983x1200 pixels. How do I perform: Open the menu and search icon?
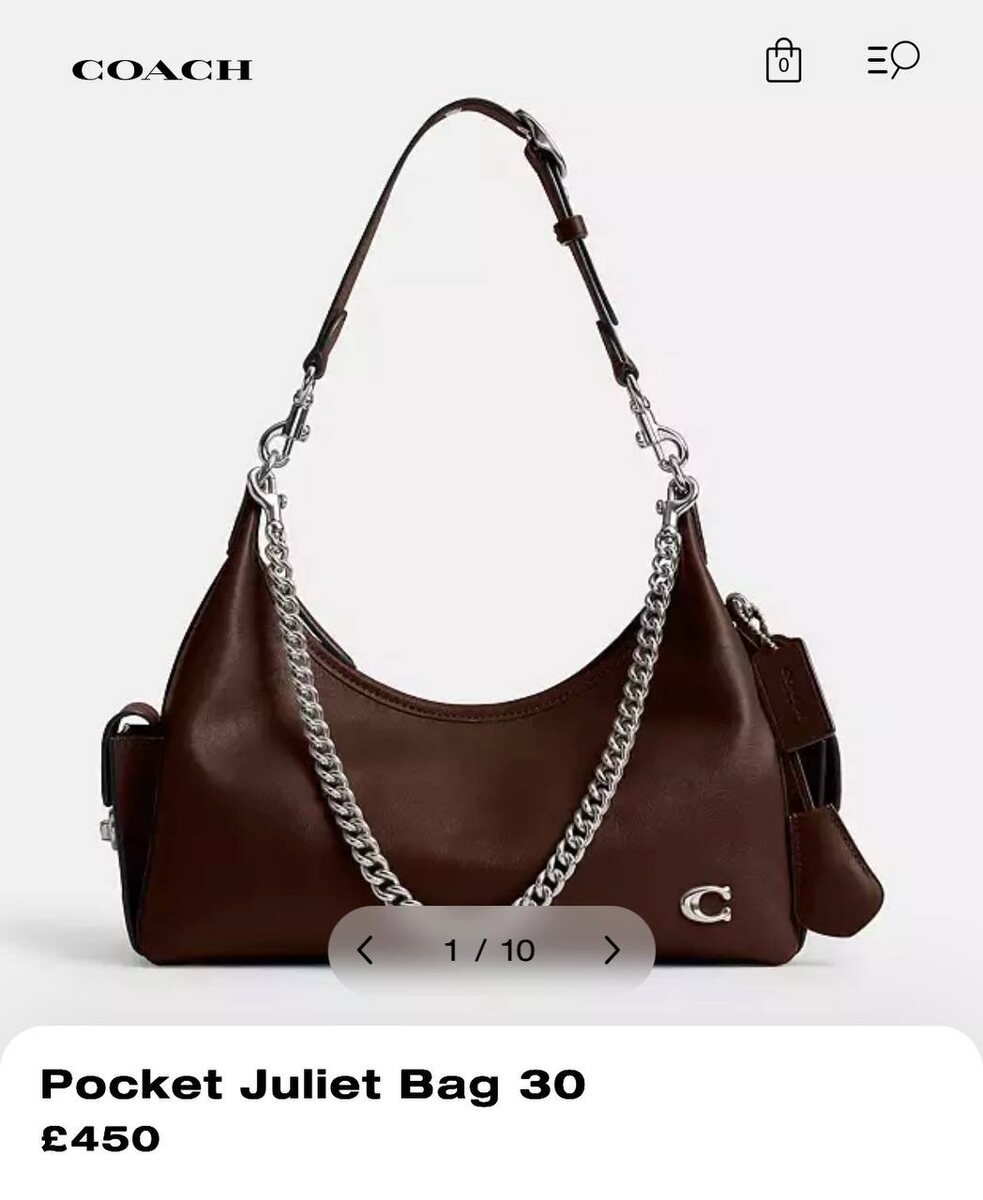coord(893,60)
